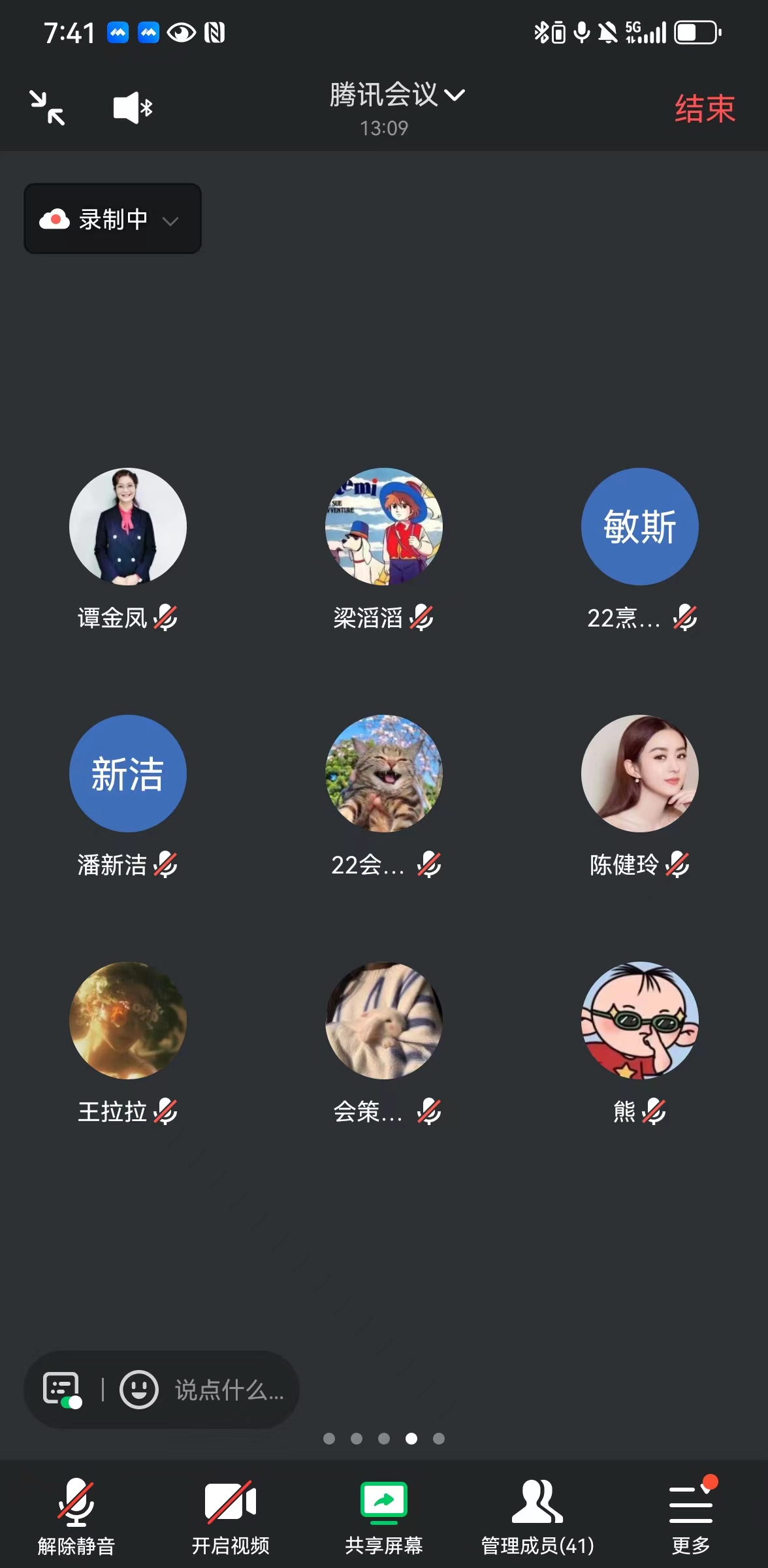This screenshot has width=768, height=1568.
Task: Open the 更多 menu
Action: click(x=691, y=1516)
